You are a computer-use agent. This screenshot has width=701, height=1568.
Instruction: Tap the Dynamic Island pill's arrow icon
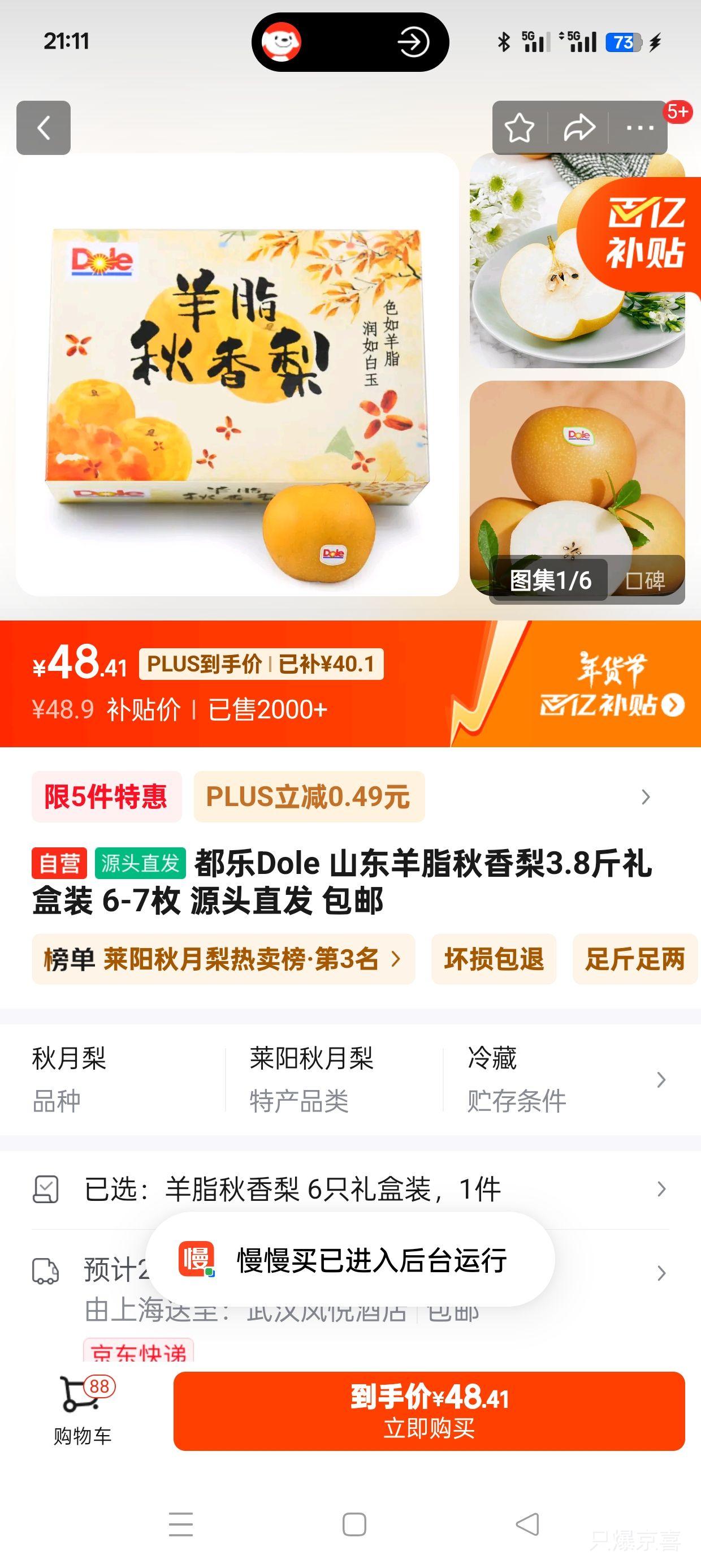tap(413, 42)
